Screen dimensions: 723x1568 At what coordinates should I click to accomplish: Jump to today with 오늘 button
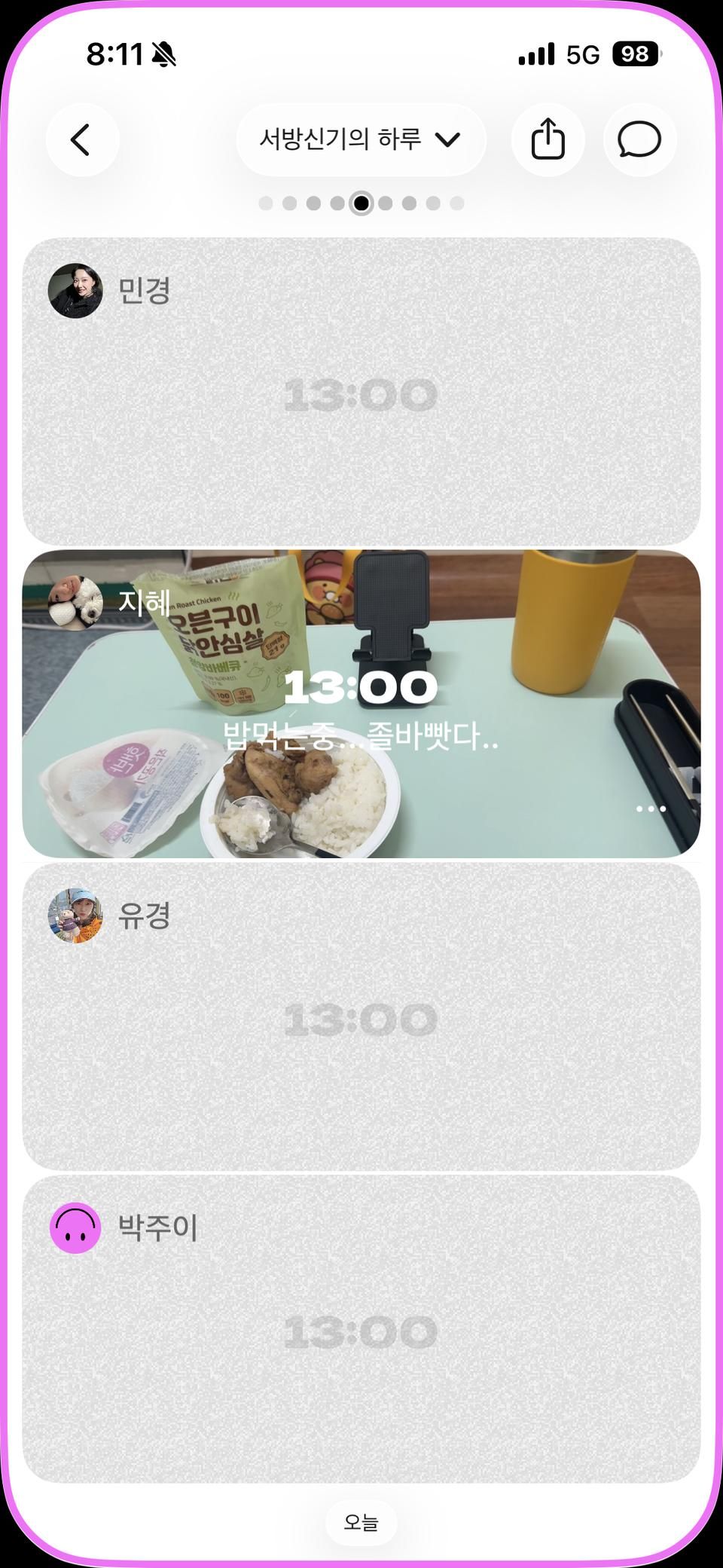click(361, 1522)
